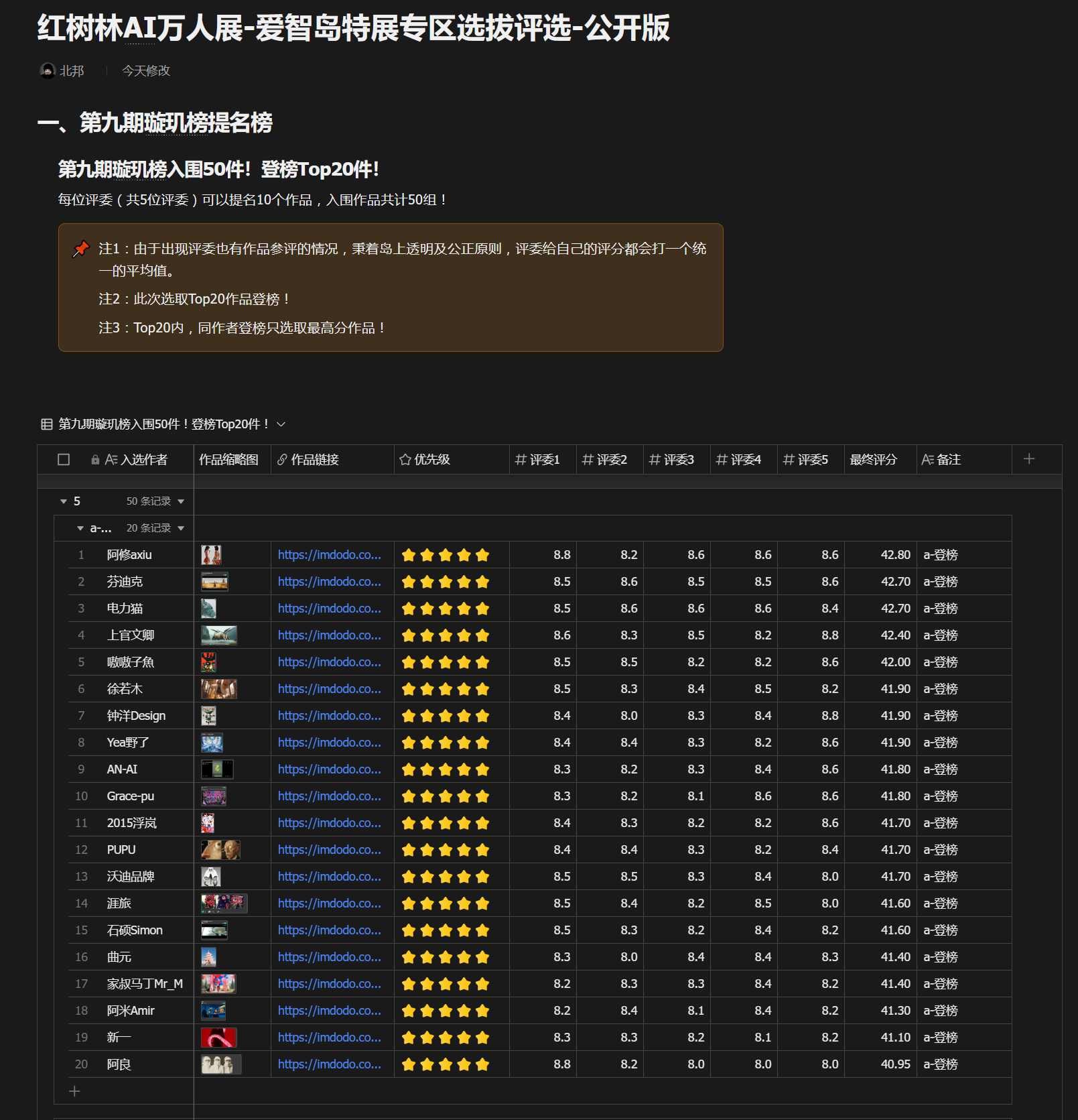View the thumbnail of 新一's work
The height and width of the screenshot is (1120, 1078).
[x=218, y=1038]
